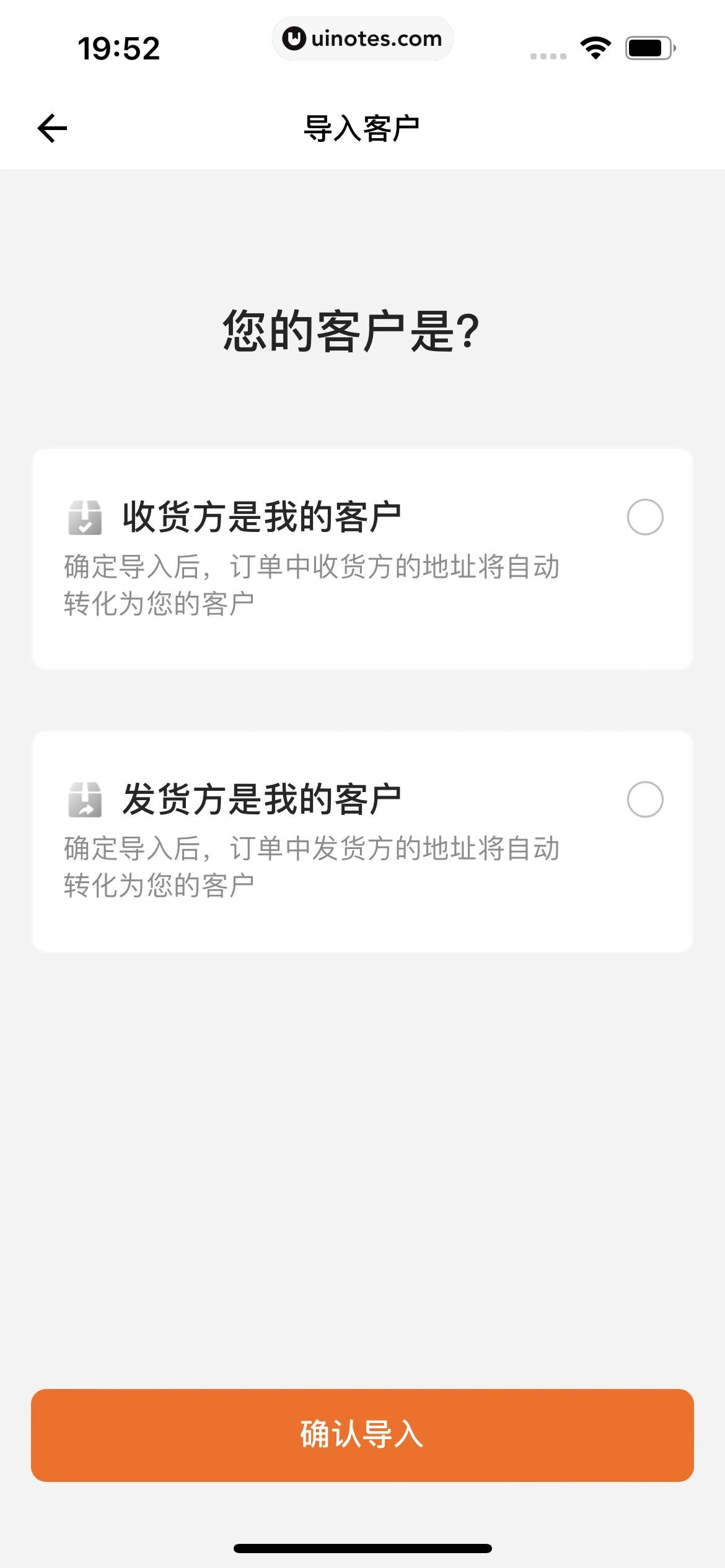Tap the 19:52 clock in status bar
This screenshot has height=1568, width=725.
coord(120,47)
